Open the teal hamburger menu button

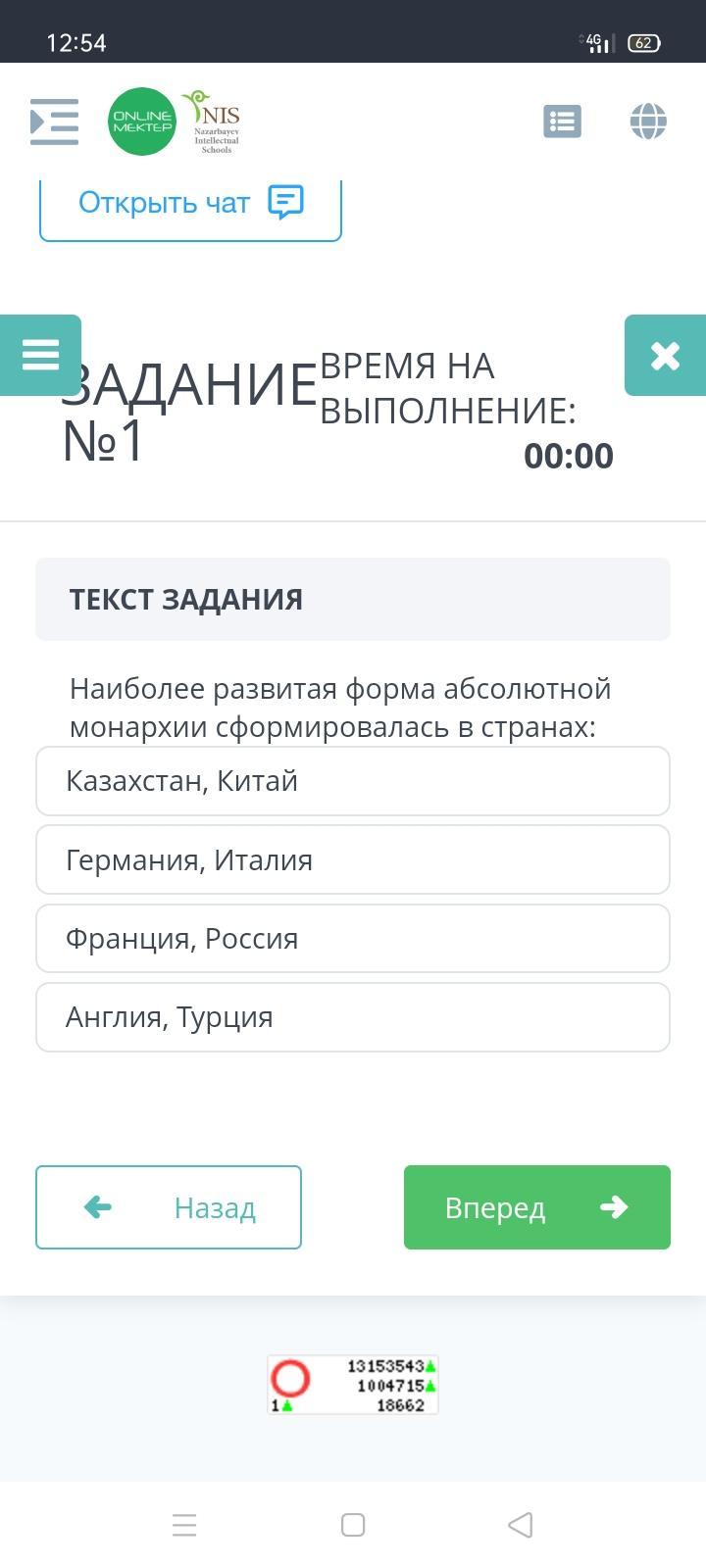[x=40, y=355]
